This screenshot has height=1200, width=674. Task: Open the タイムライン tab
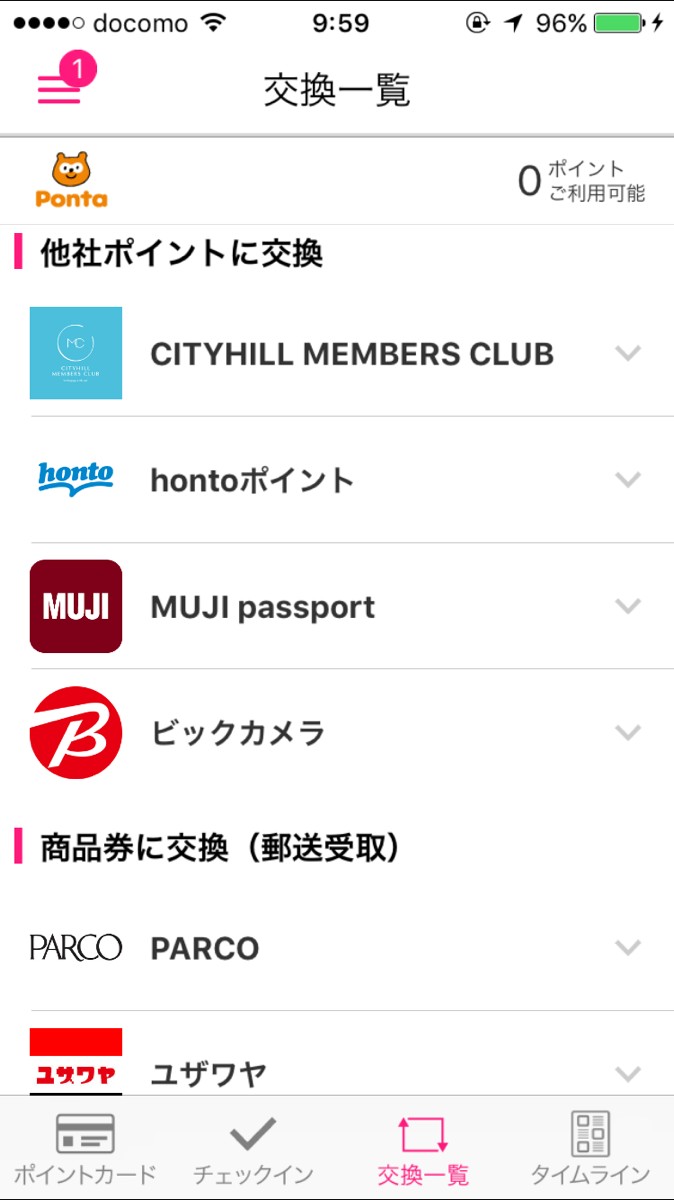pos(590,1148)
